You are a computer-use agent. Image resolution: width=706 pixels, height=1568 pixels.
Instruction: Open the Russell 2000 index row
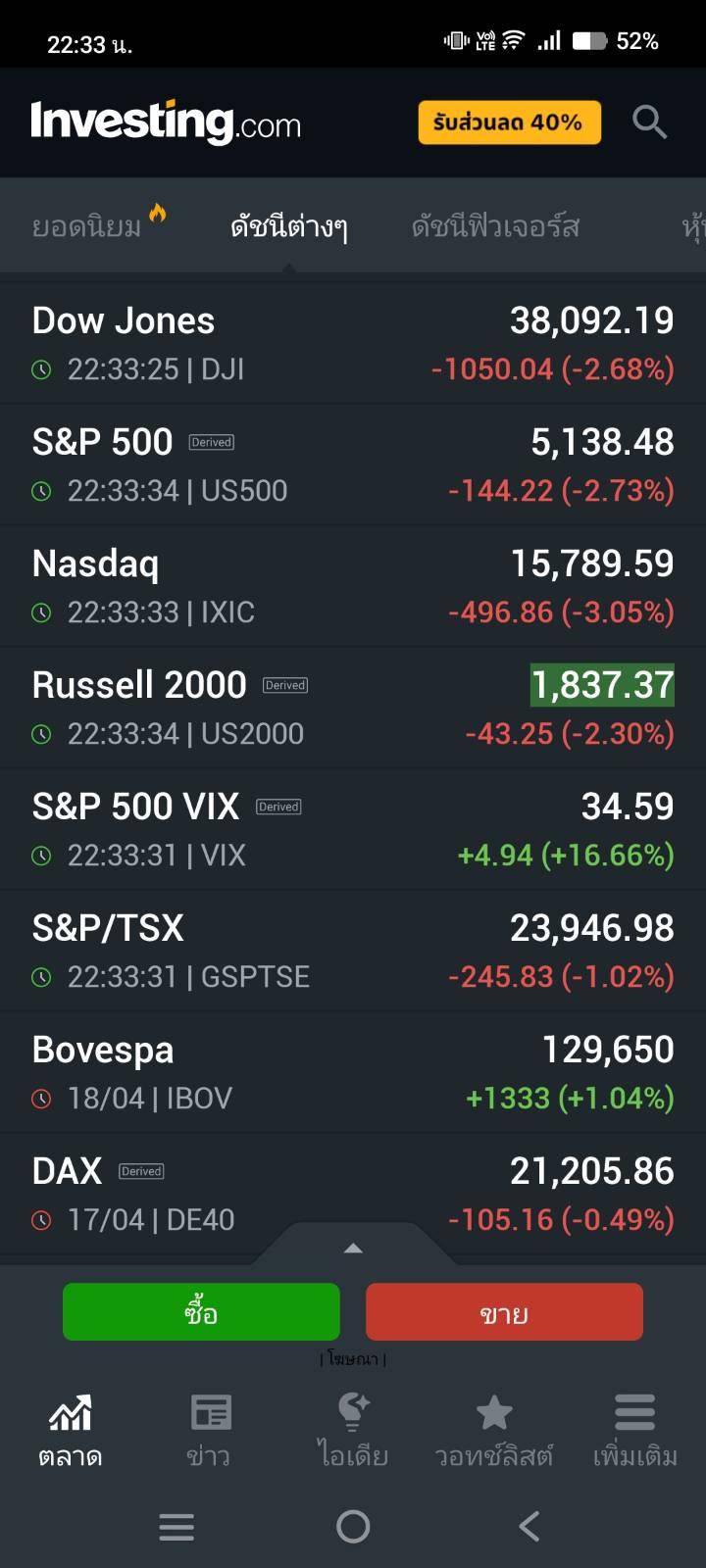353,709
